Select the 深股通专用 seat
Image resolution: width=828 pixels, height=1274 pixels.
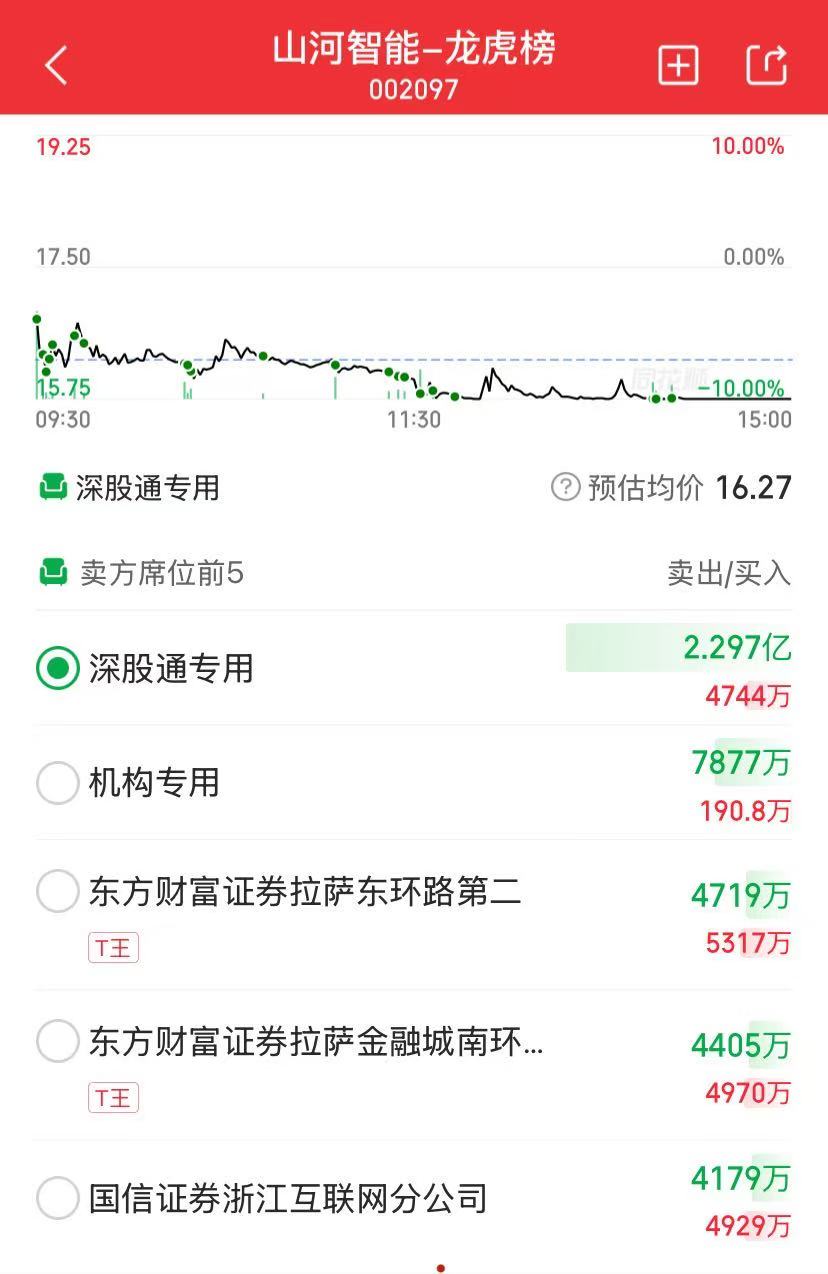(x=58, y=668)
